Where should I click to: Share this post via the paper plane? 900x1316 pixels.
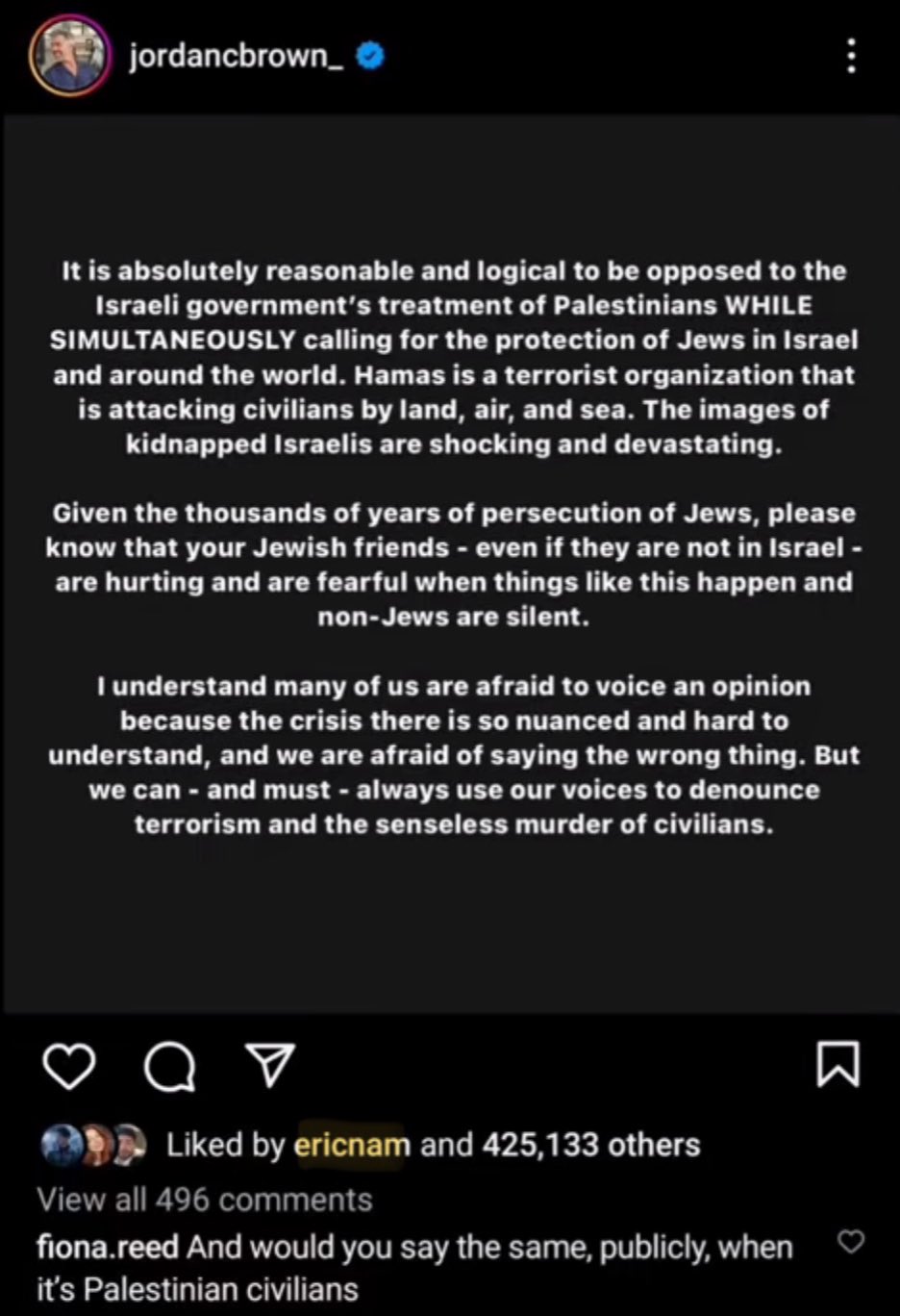click(x=270, y=1066)
